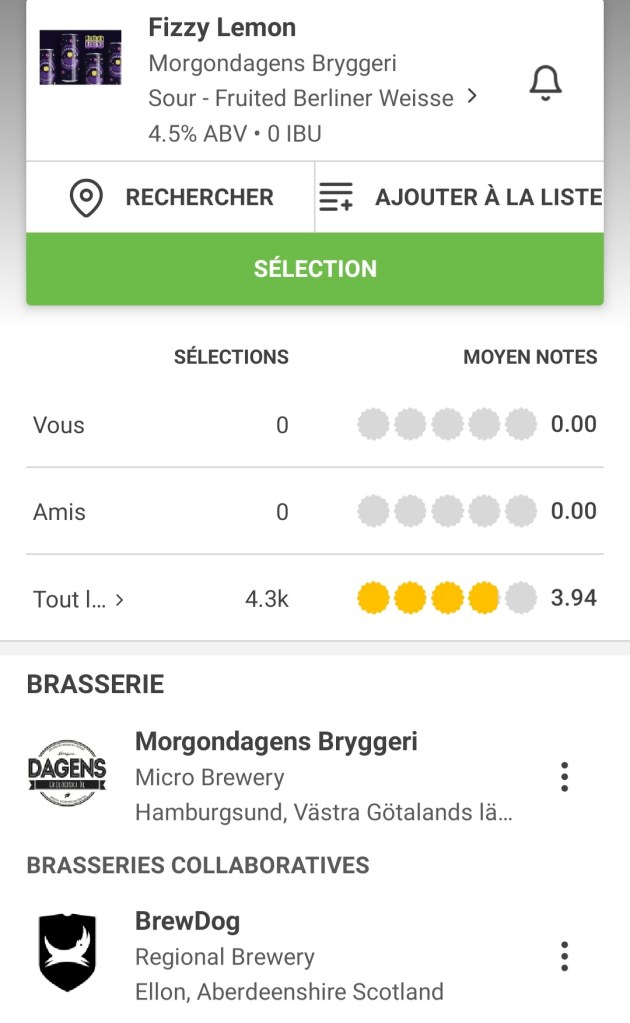Open the notification bell for Fizzy Lemon
This screenshot has height=1023, width=630.
point(545,82)
